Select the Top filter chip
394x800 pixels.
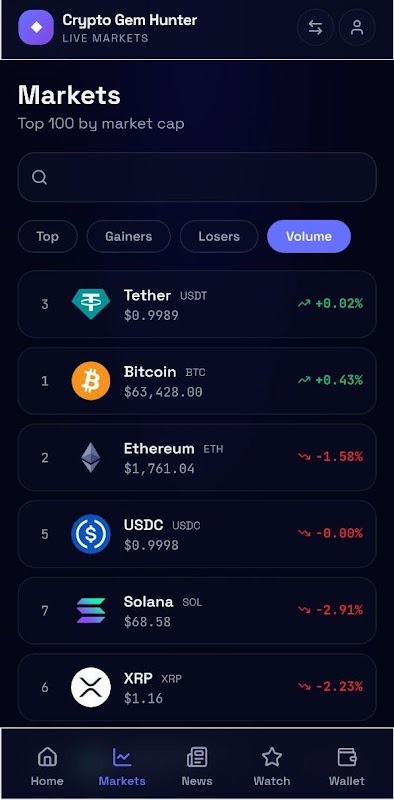[x=47, y=236]
